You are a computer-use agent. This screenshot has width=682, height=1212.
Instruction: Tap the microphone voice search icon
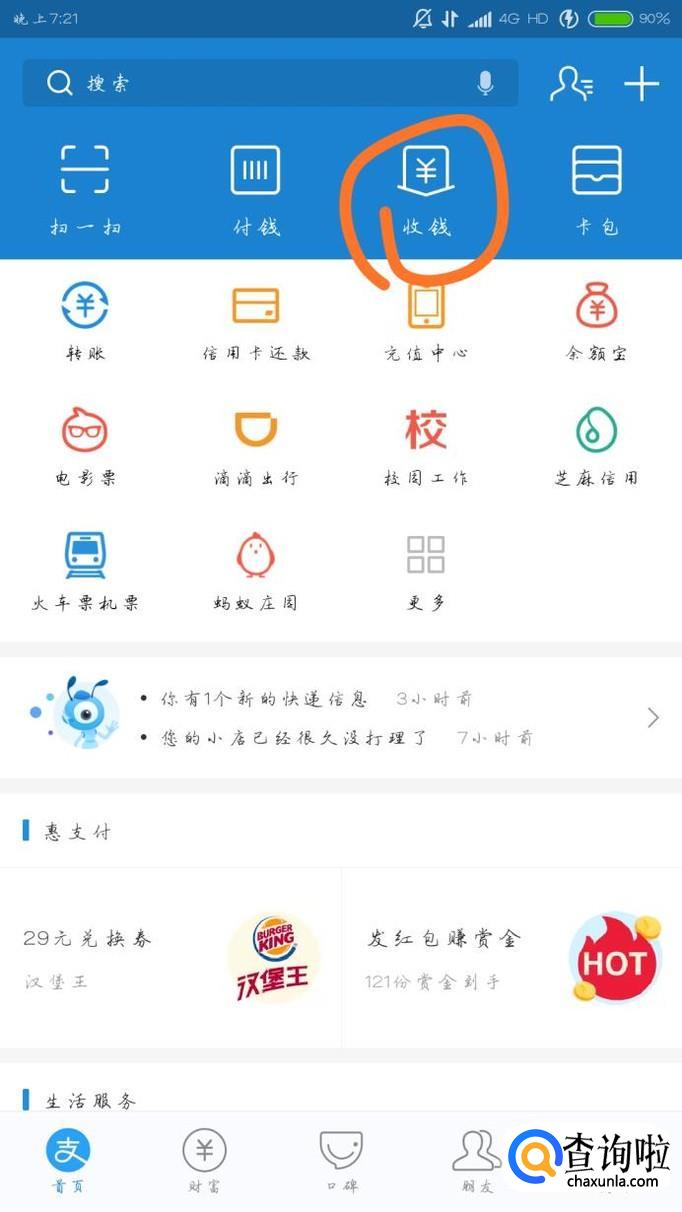486,83
